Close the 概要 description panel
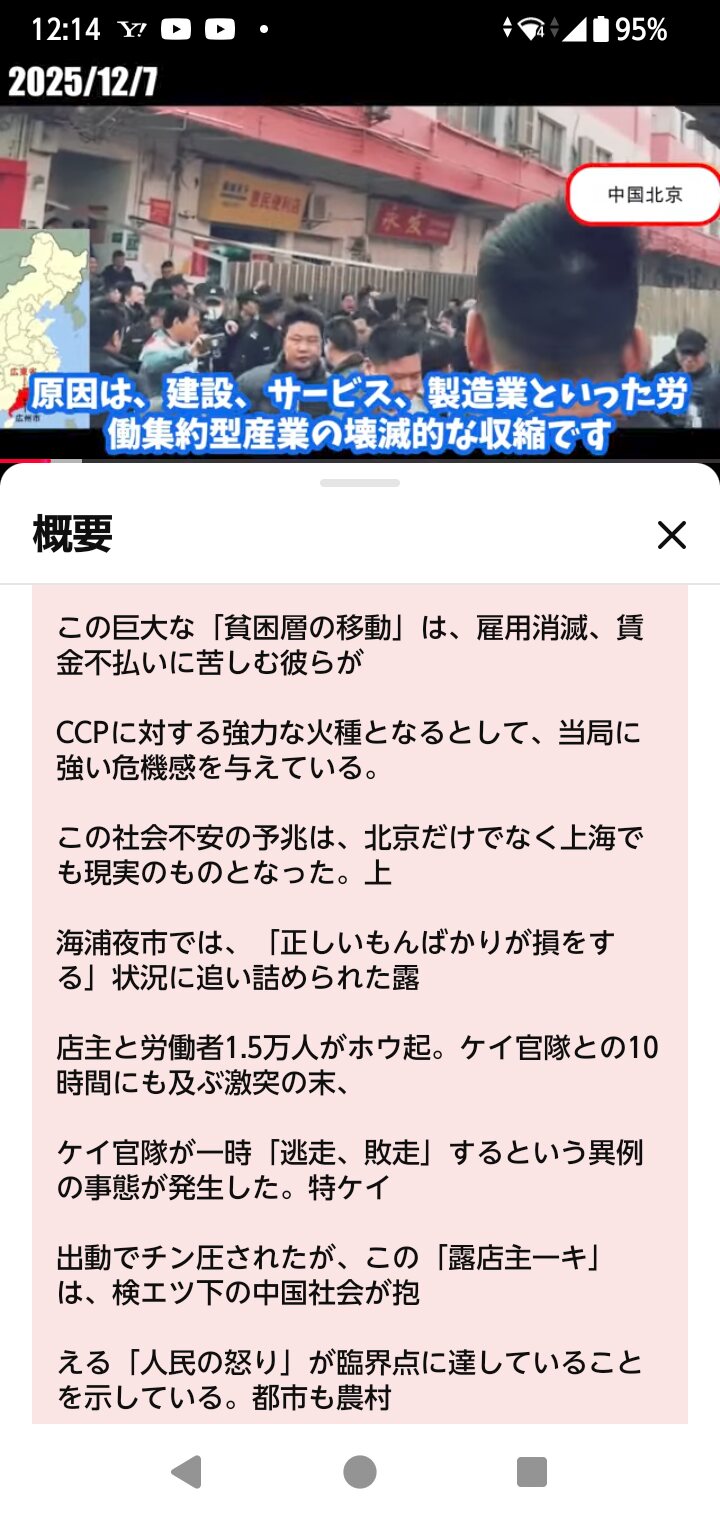The height and width of the screenshot is (1520, 720). point(671,535)
